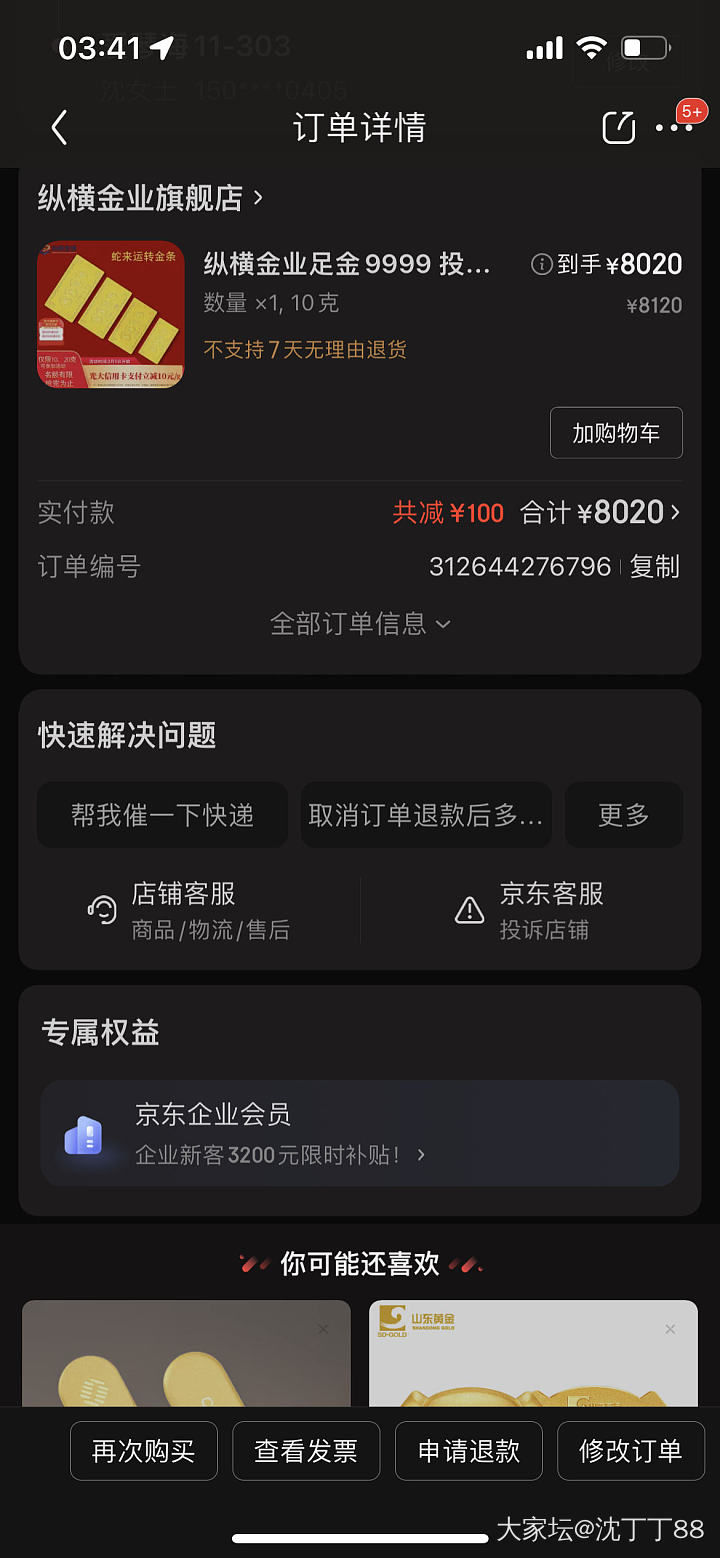Screen dimensions: 720x1558
Task: Expand 全部订单信息
Action: tap(360, 624)
